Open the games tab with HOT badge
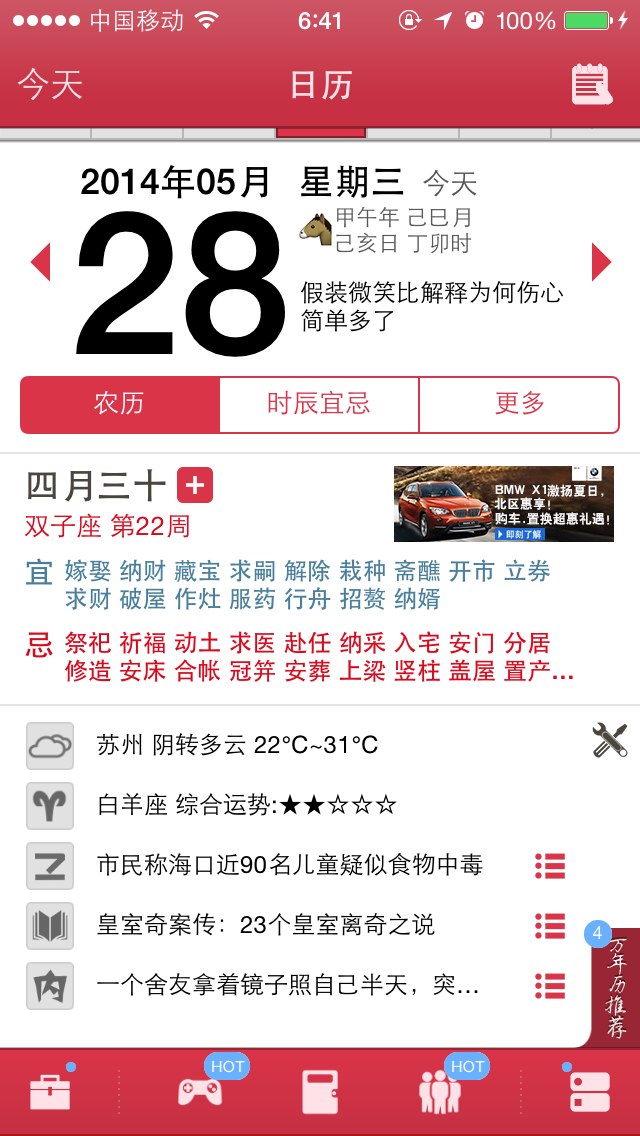The width and height of the screenshot is (640, 1136). [x=199, y=1092]
